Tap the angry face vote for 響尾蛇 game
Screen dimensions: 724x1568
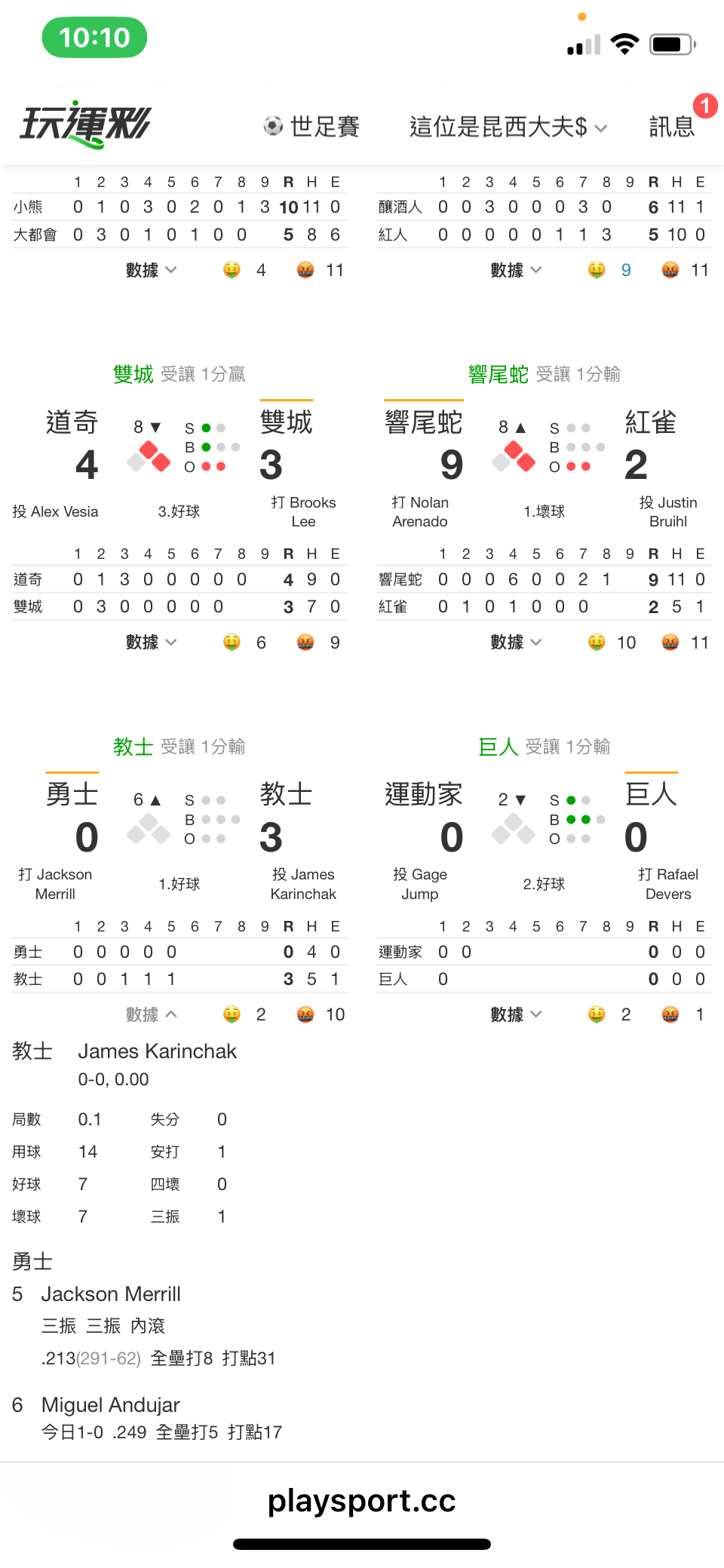point(670,643)
